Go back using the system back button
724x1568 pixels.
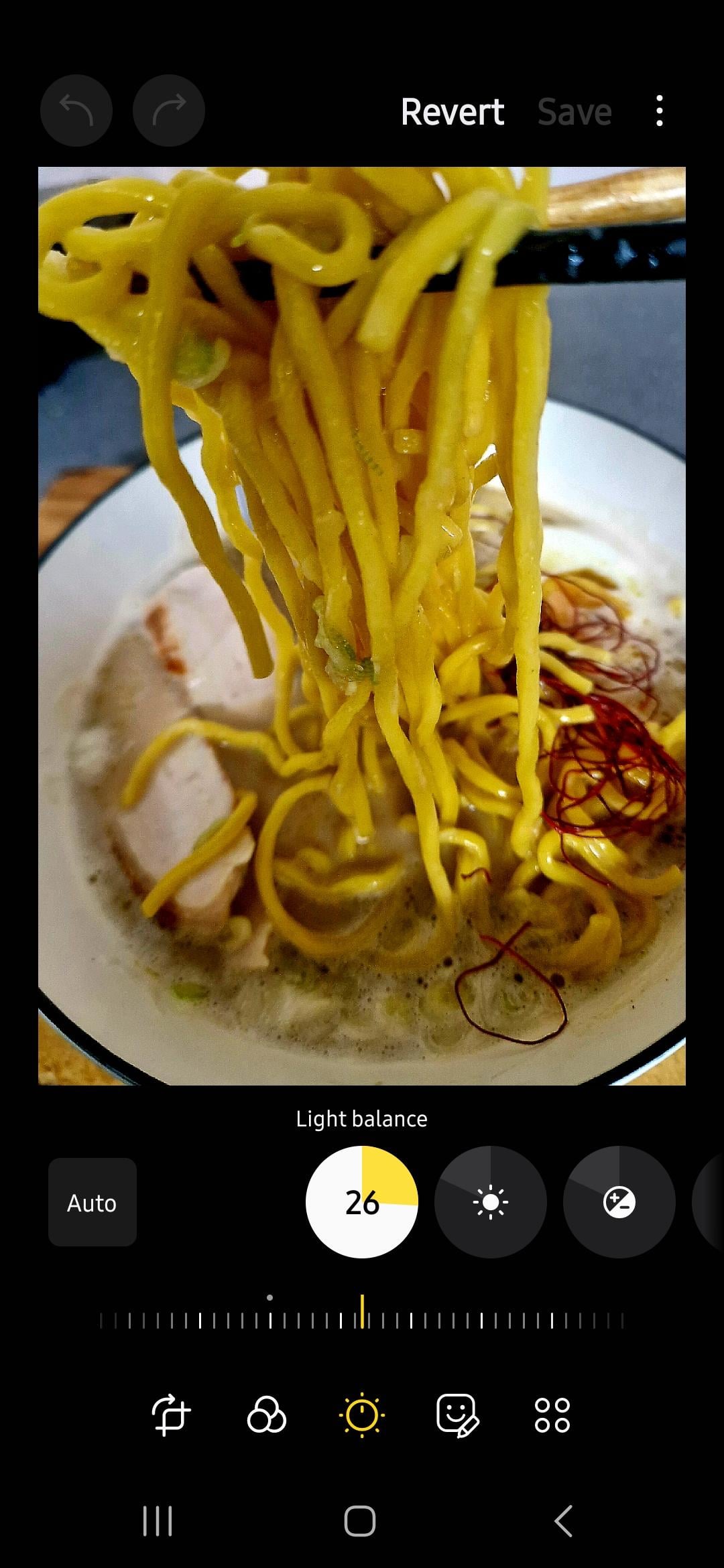[x=563, y=1521]
